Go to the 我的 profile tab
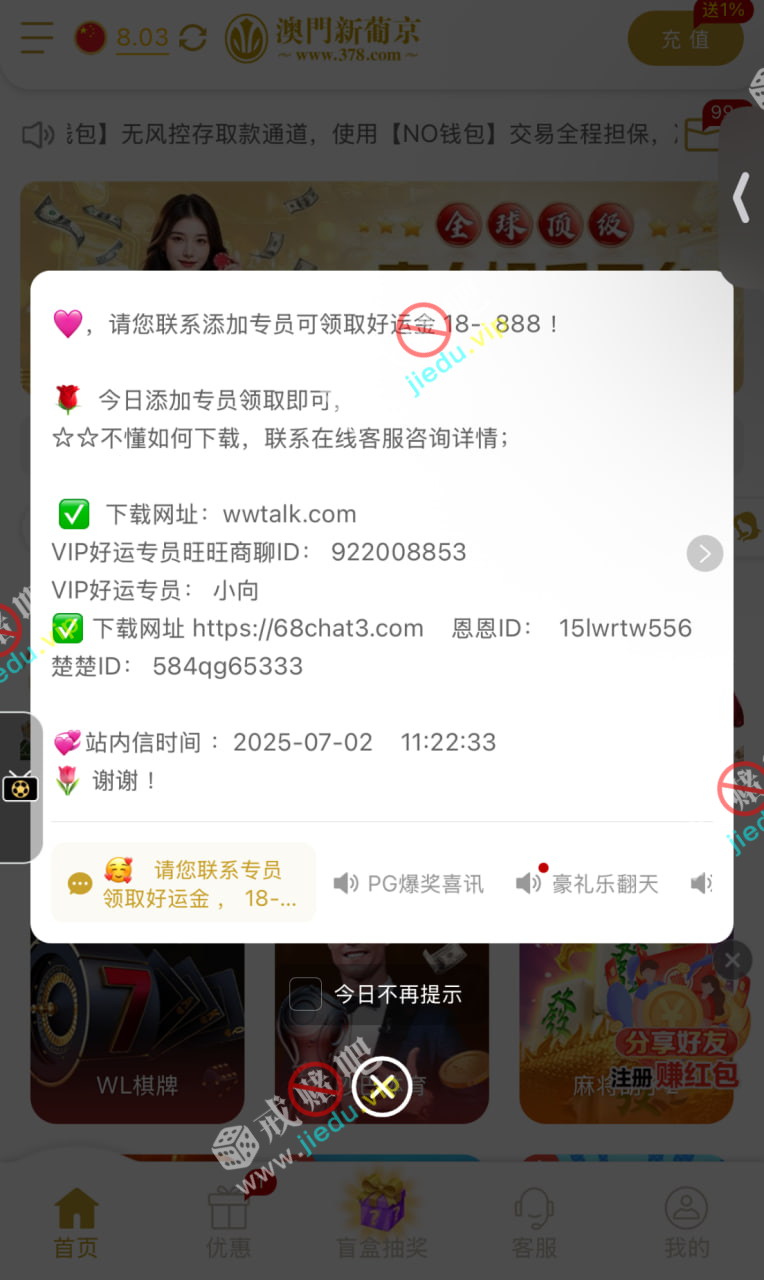The width and height of the screenshot is (764, 1280). (x=687, y=1222)
